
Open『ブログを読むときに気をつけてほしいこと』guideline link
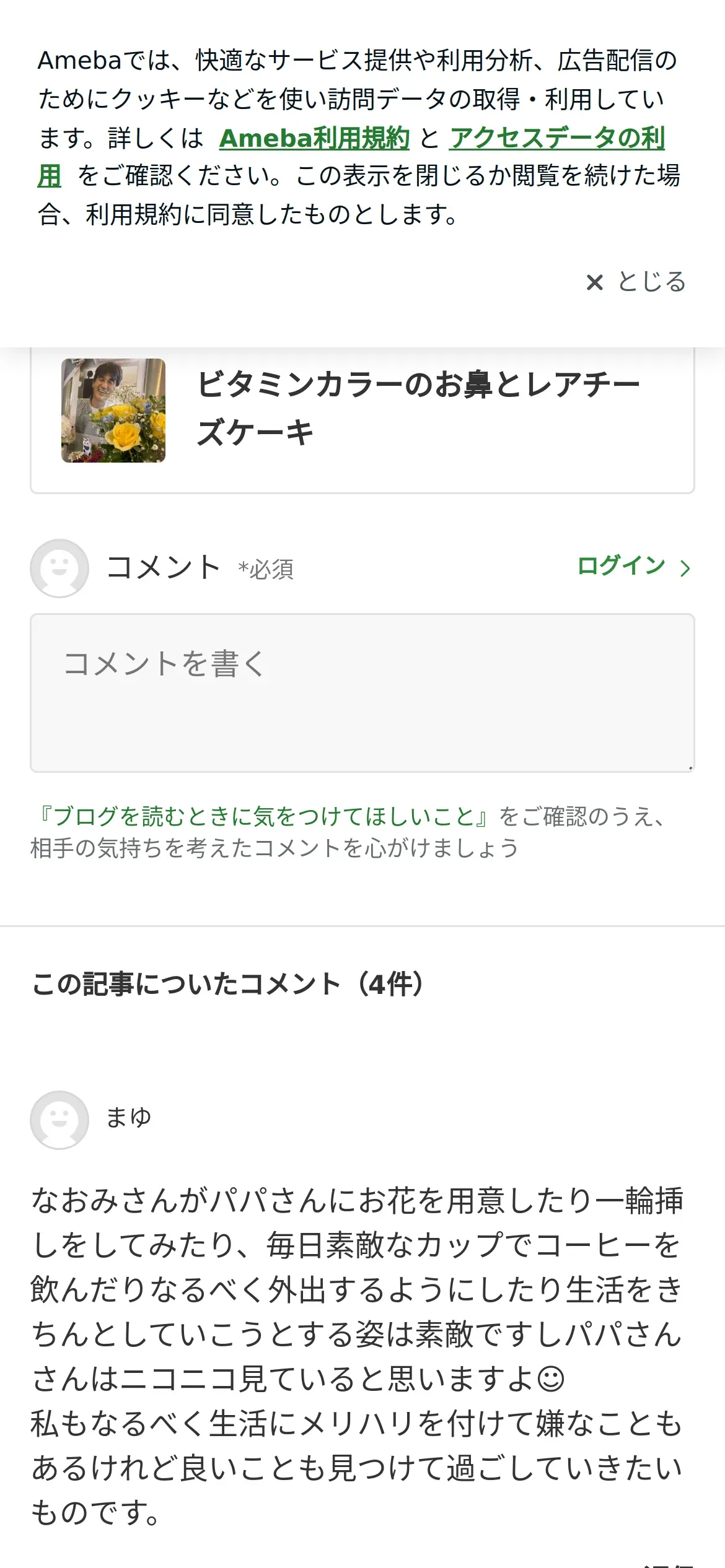click(263, 816)
